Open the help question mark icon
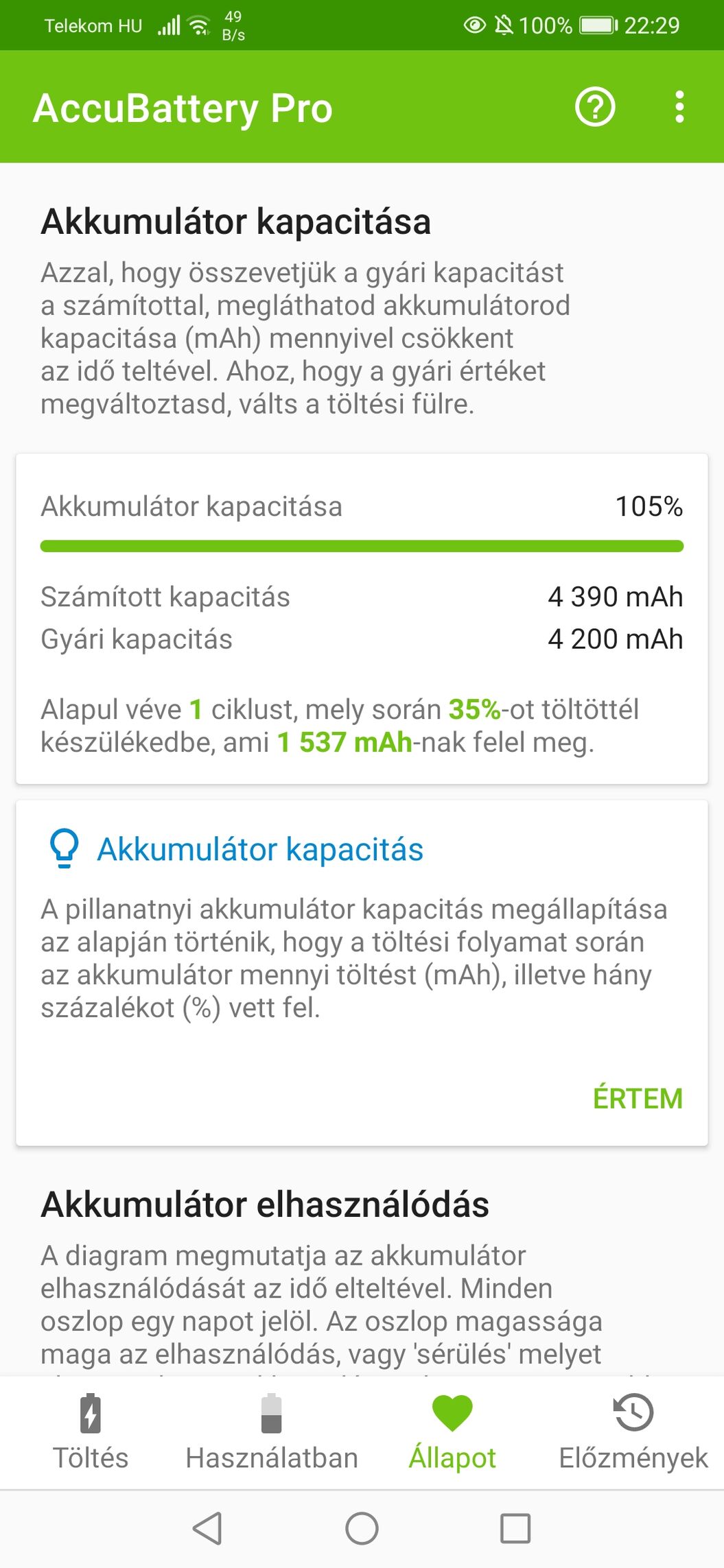Viewport: 724px width, 1568px height. click(x=595, y=107)
